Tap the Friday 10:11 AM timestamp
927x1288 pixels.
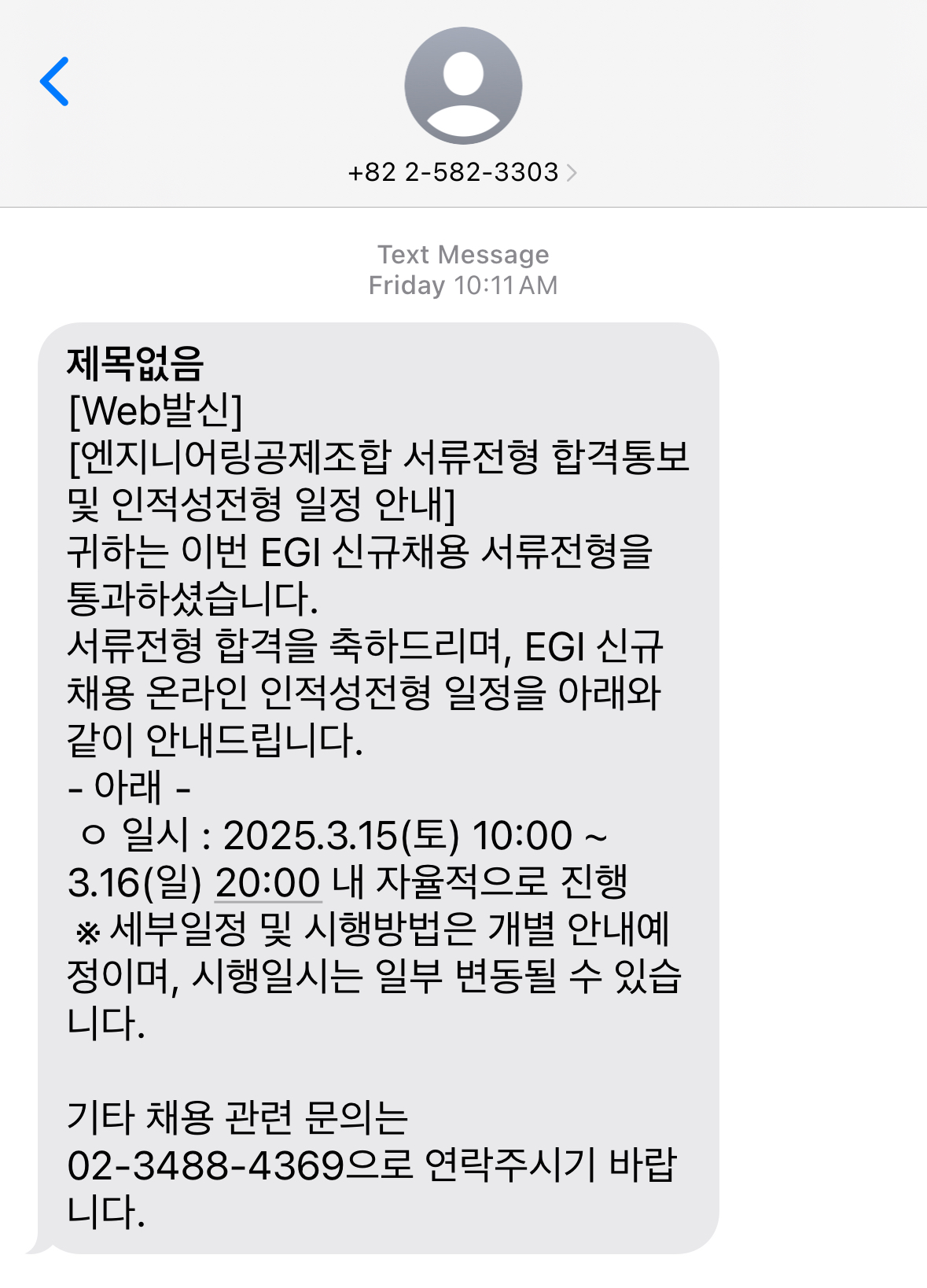click(463, 288)
